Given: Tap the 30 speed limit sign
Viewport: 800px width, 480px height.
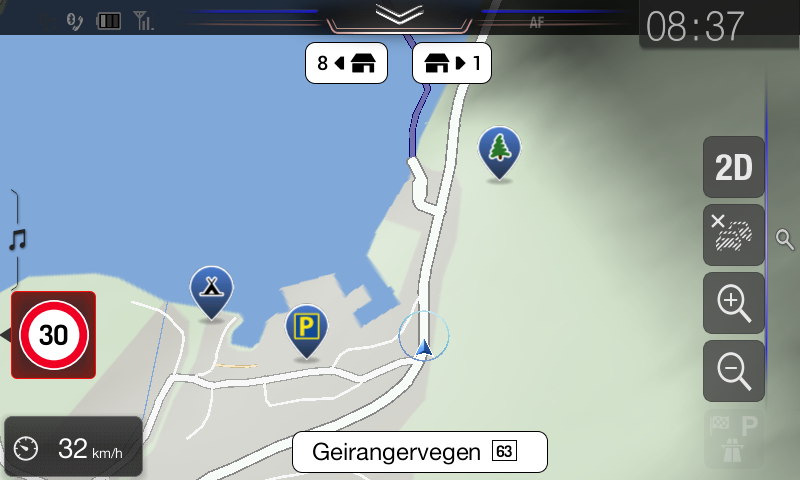Looking at the screenshot, I should (x=53, y=335).
